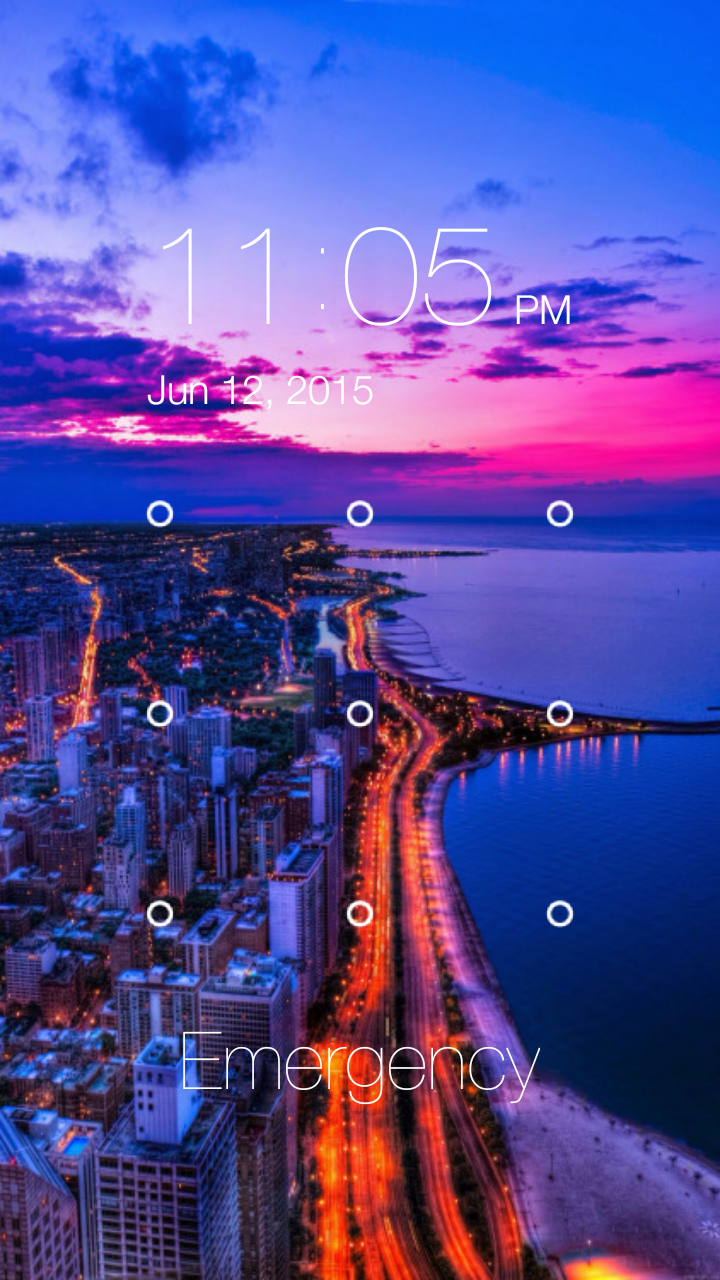The width and height of the screenshot is (720, 1280).
Task: Tap the bottom-left pattern dot
Action: click(160, 912)
